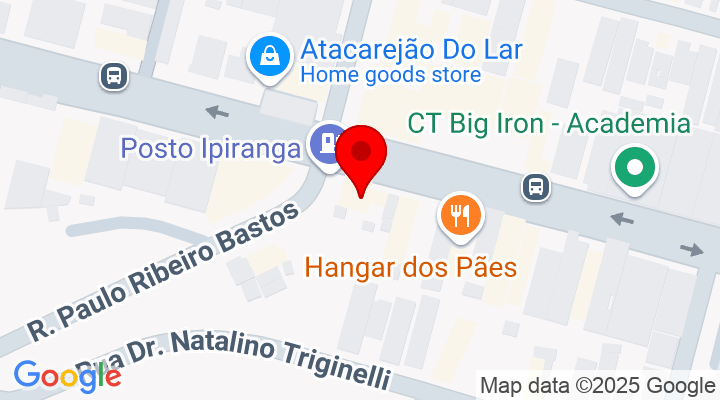Open the Atacarejão Do Lar store marker

point(268,58)
